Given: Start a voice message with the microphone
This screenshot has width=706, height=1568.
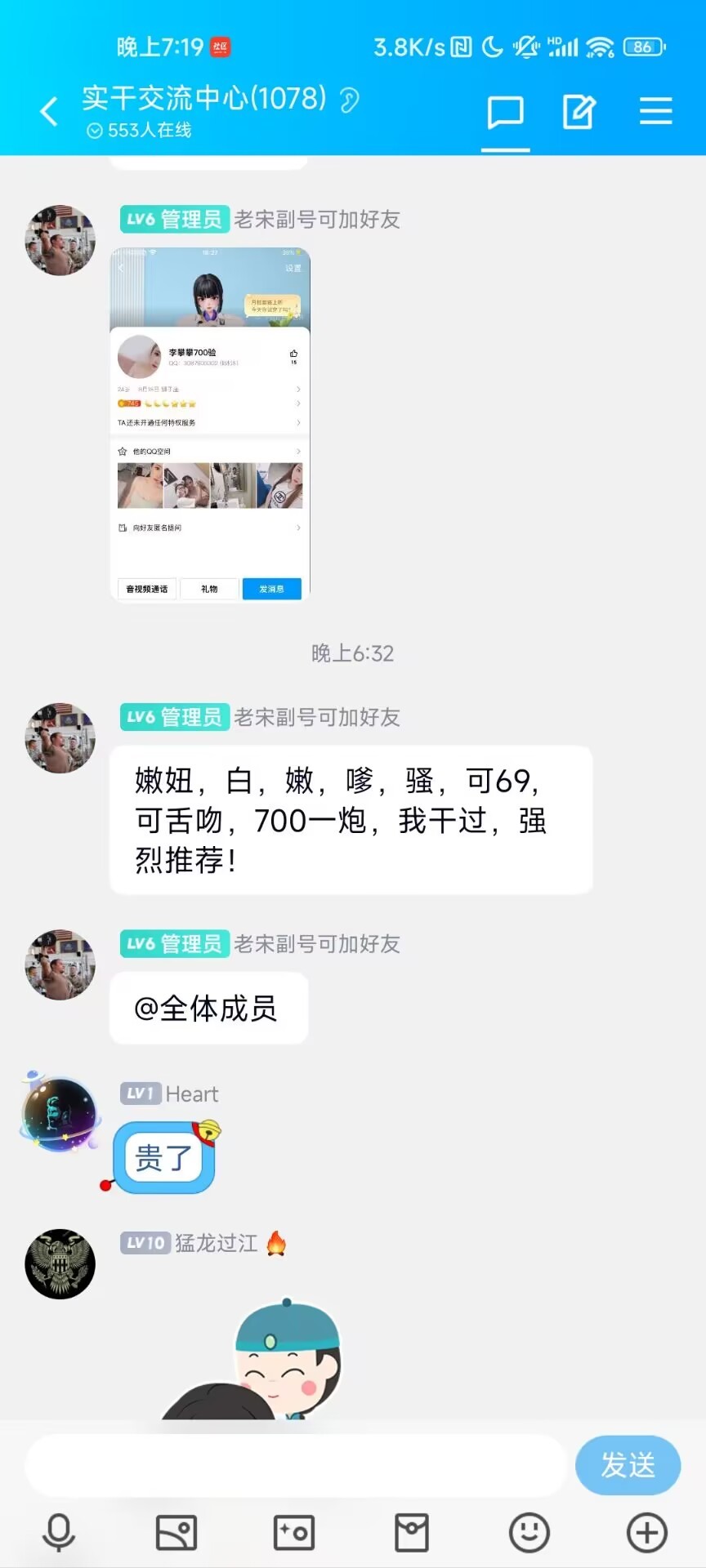Looking at the screenshot, I should tap(59, 1533).
